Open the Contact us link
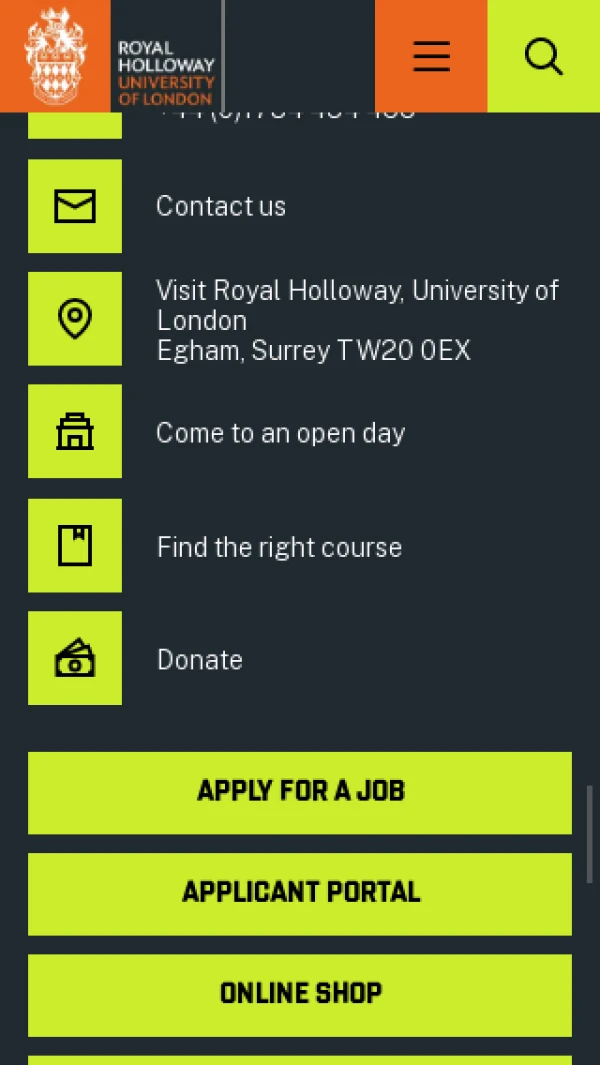Image resolution: width=600 pixels, height=1065 pixels. point(221,206)
